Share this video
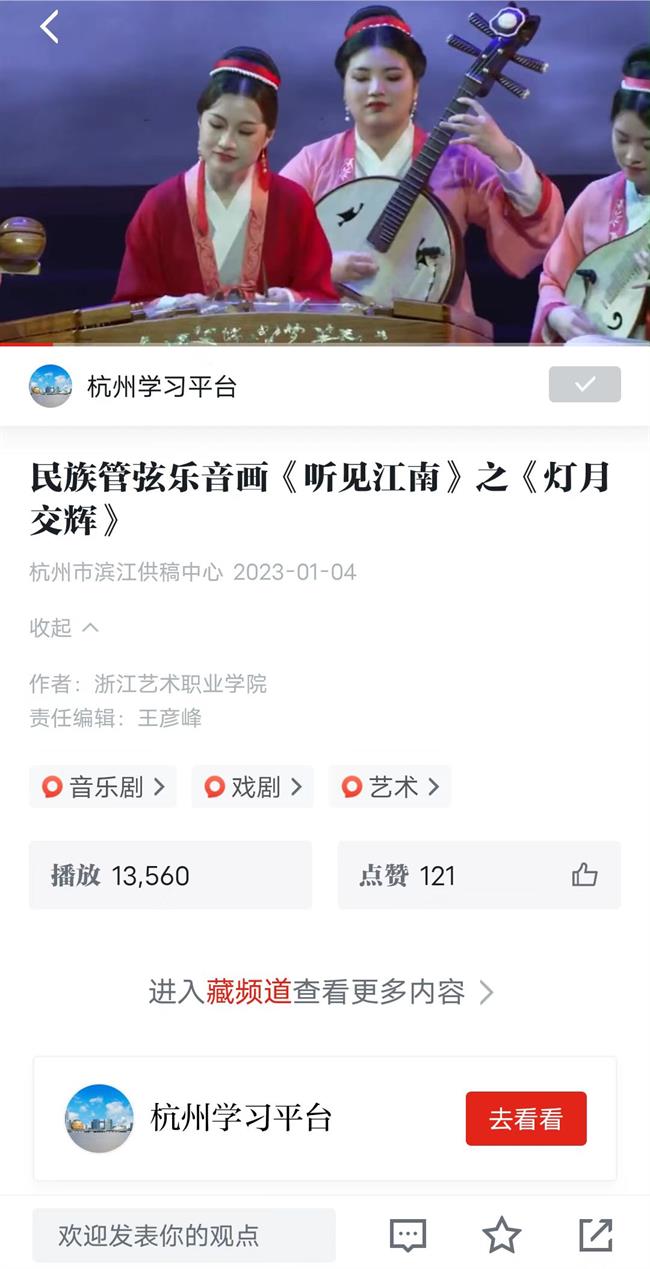Screen dimensions: 650x1269 [596, 1236]
